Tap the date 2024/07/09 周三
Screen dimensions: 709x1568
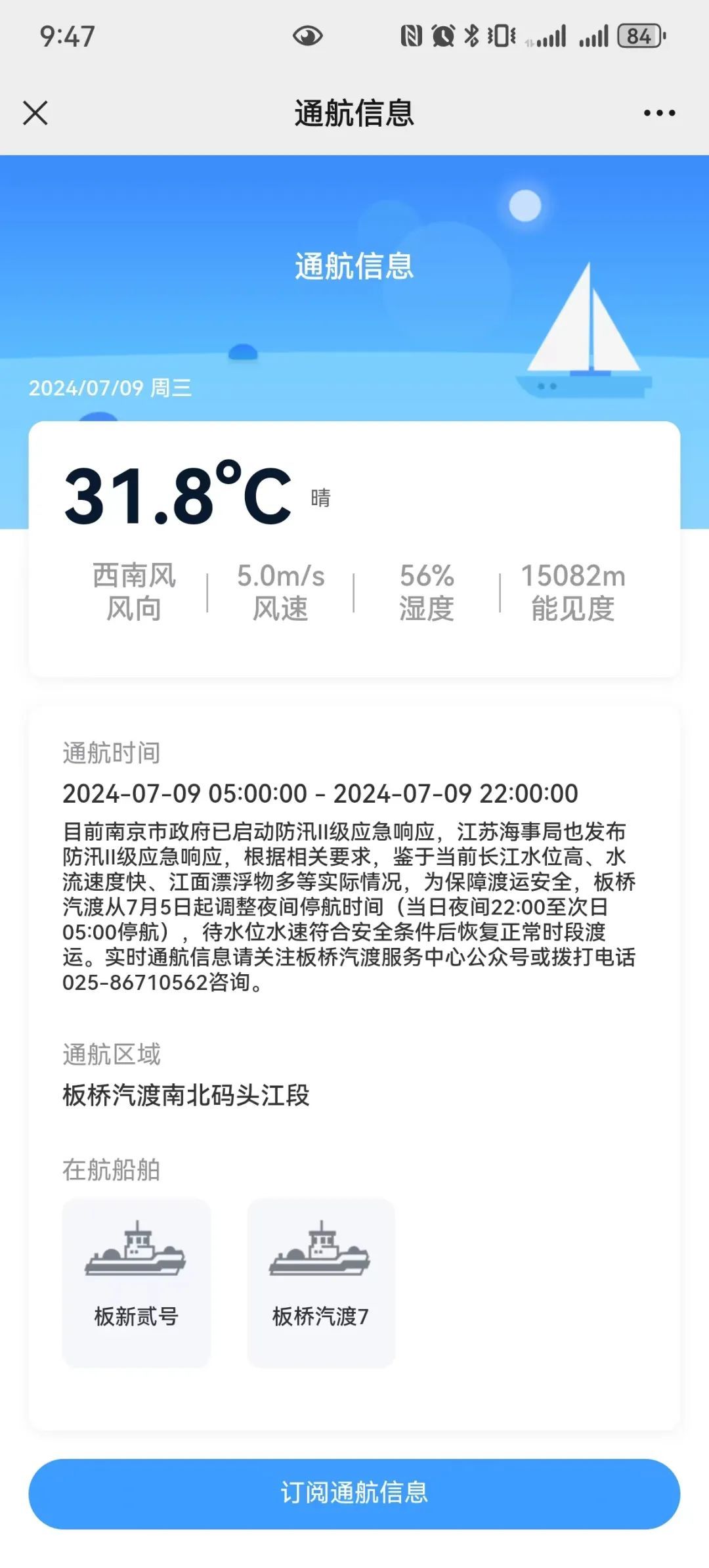[x=113, y=387]
